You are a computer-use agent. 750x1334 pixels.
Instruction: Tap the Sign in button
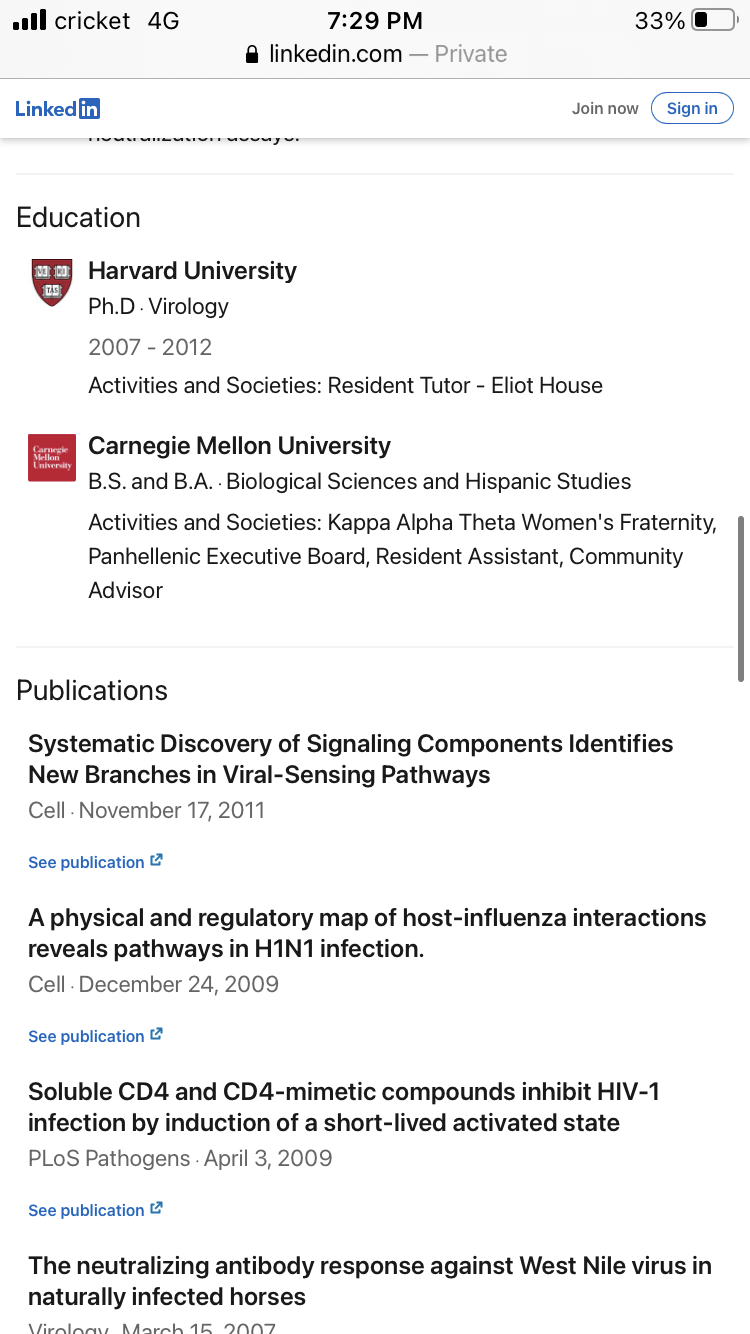click(692, 108)
